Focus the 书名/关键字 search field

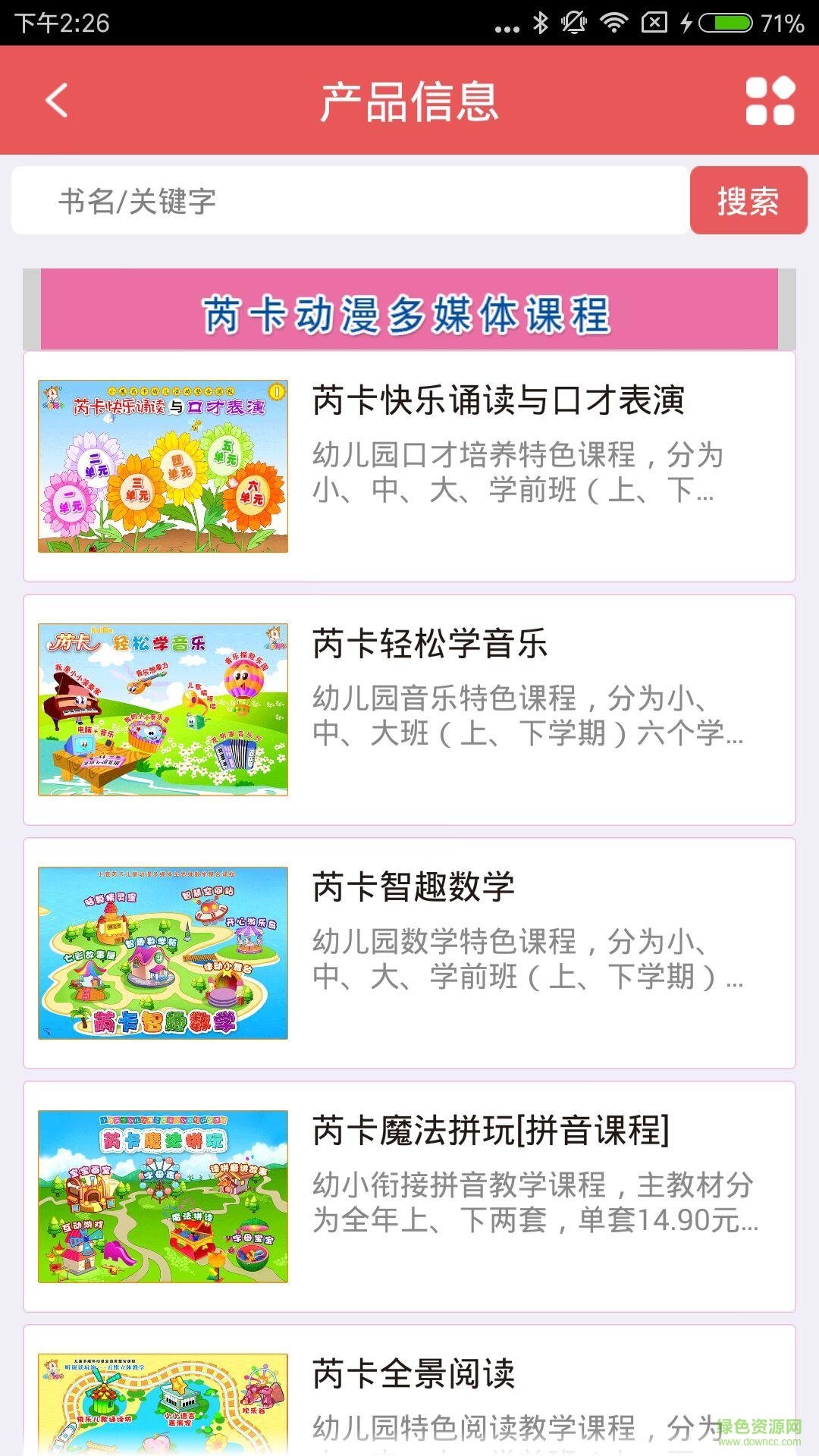point(350,201)
